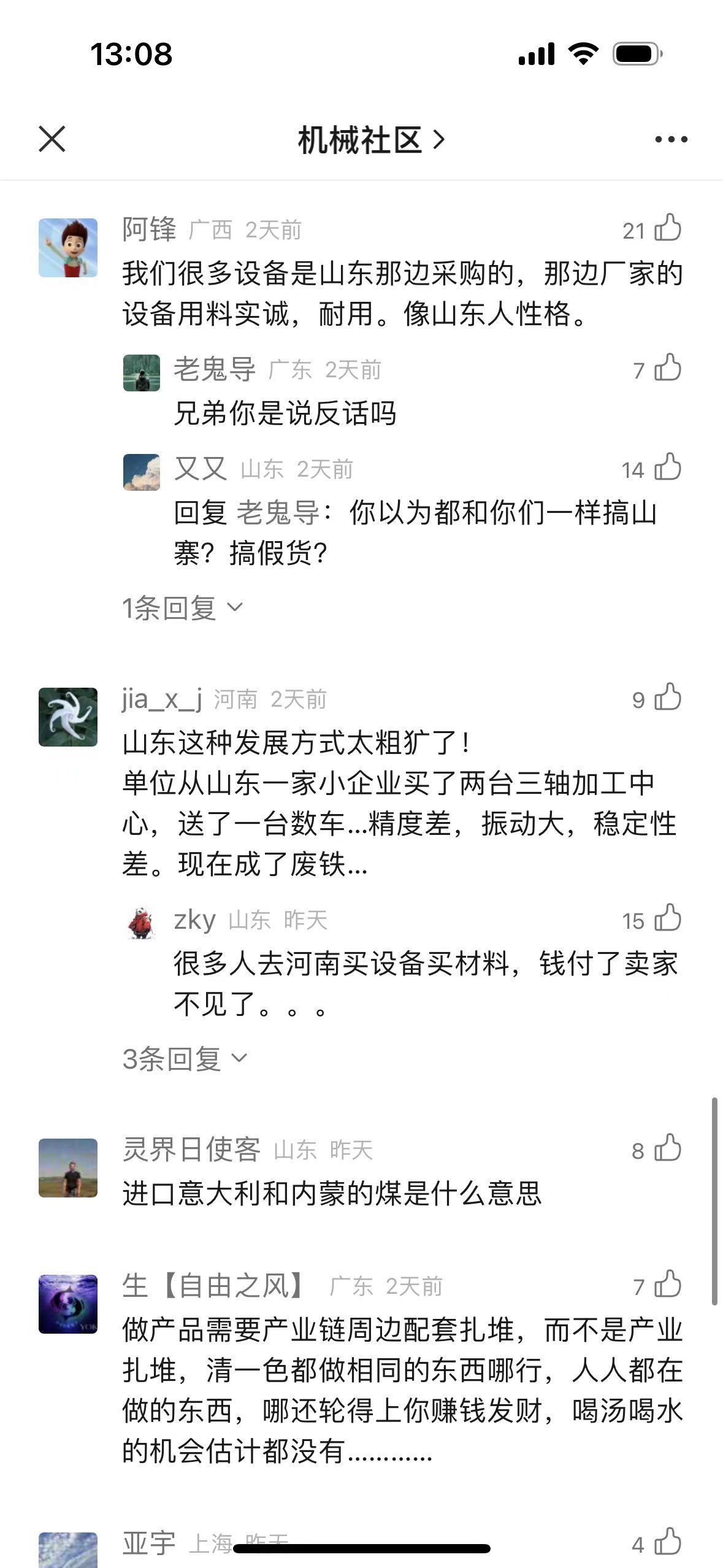The width and height of the screenshot is (723, 1568).
Task: Open the 机械社区 title link
Action: 370,140
